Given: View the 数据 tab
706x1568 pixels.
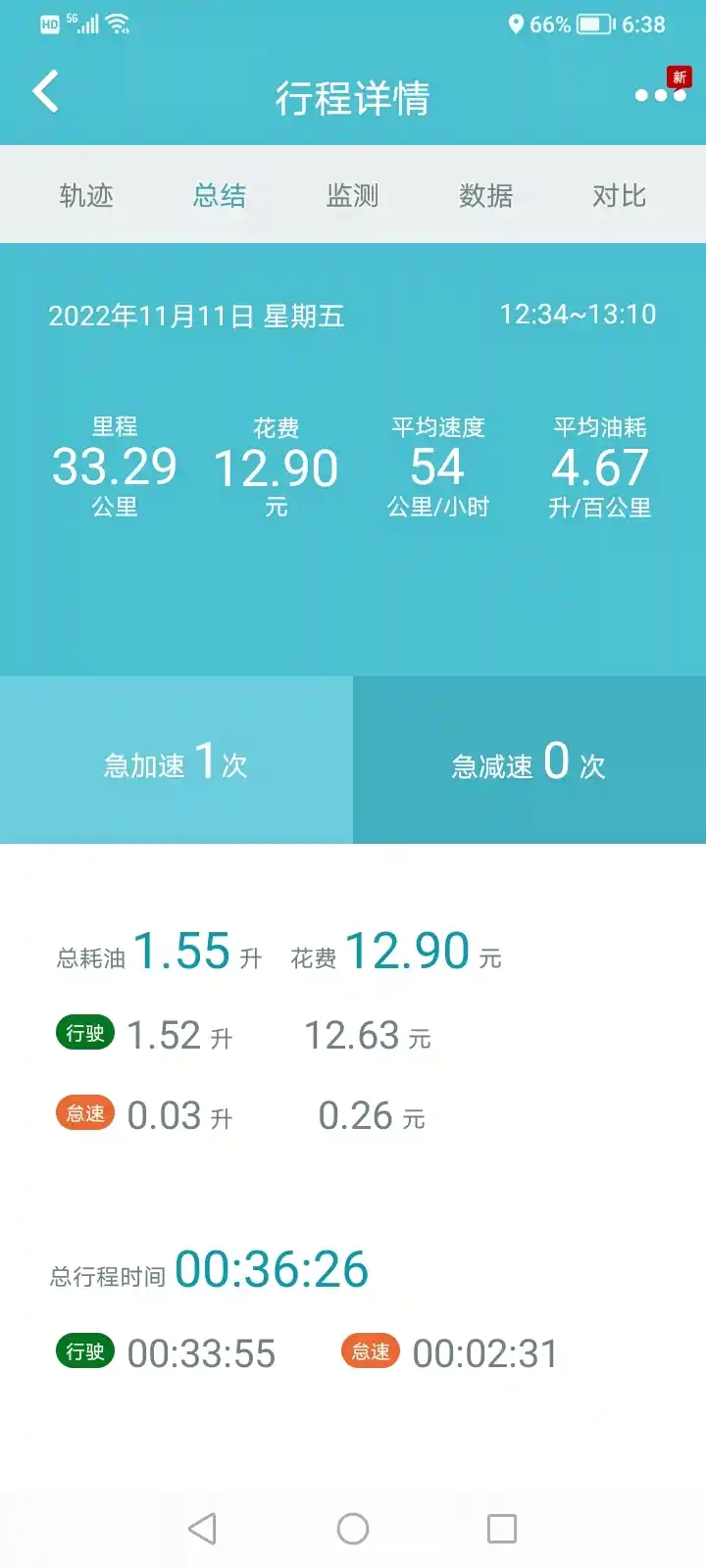Looking at the screenshot, I should 486,195.
